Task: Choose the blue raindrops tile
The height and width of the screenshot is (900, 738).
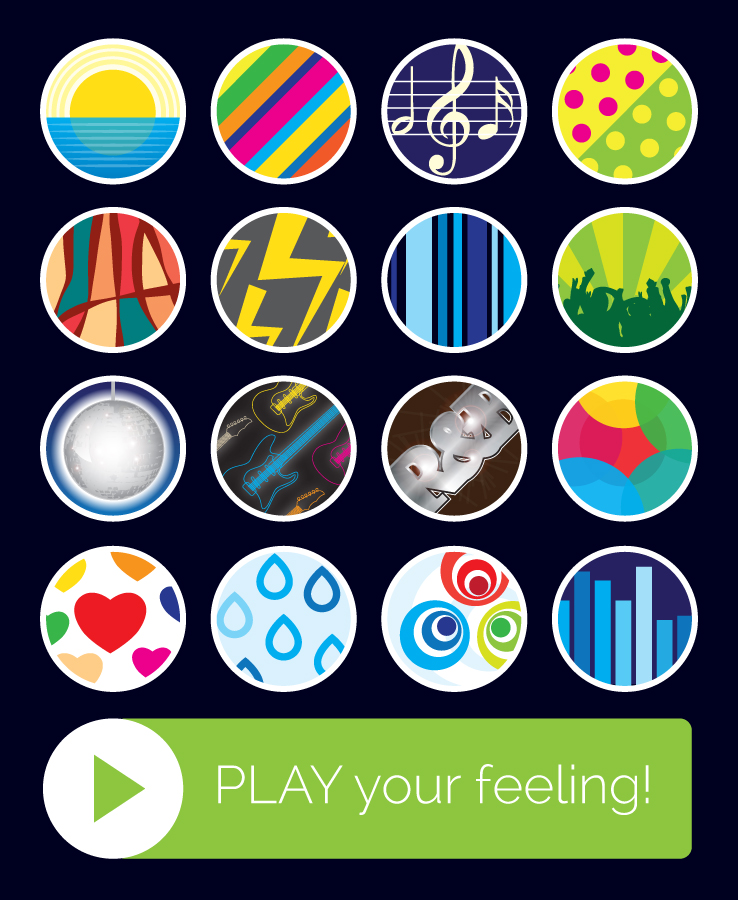Action: pos(284,618)
